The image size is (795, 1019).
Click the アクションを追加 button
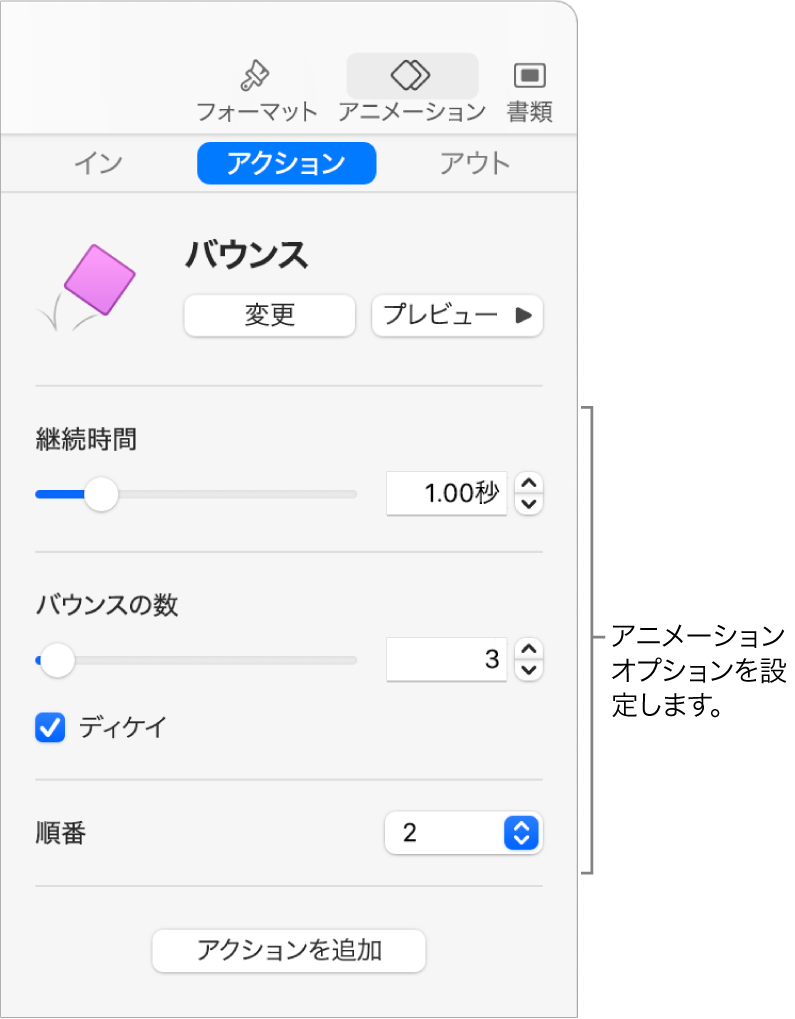289,951
